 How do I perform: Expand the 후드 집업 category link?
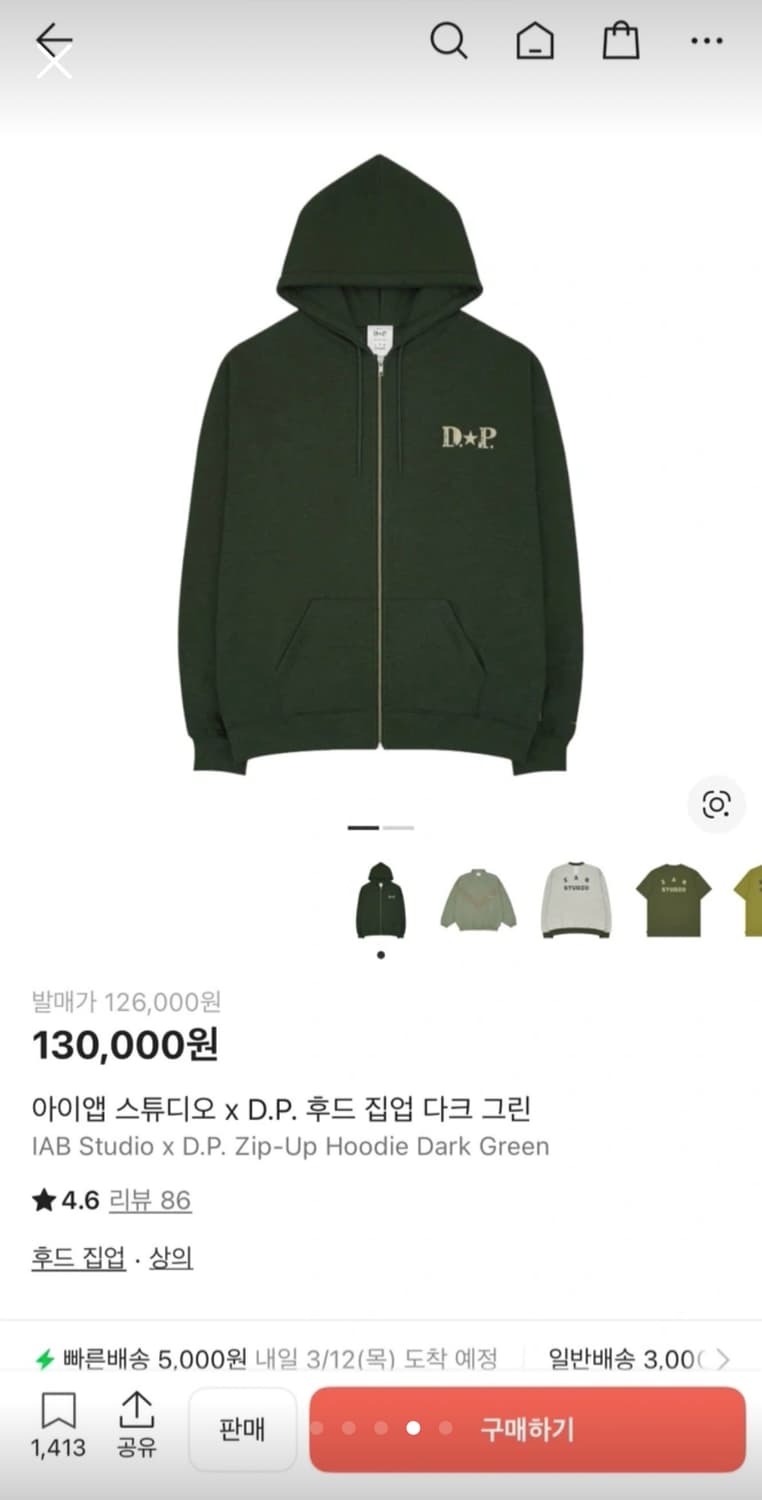[x=77, y=1257]
